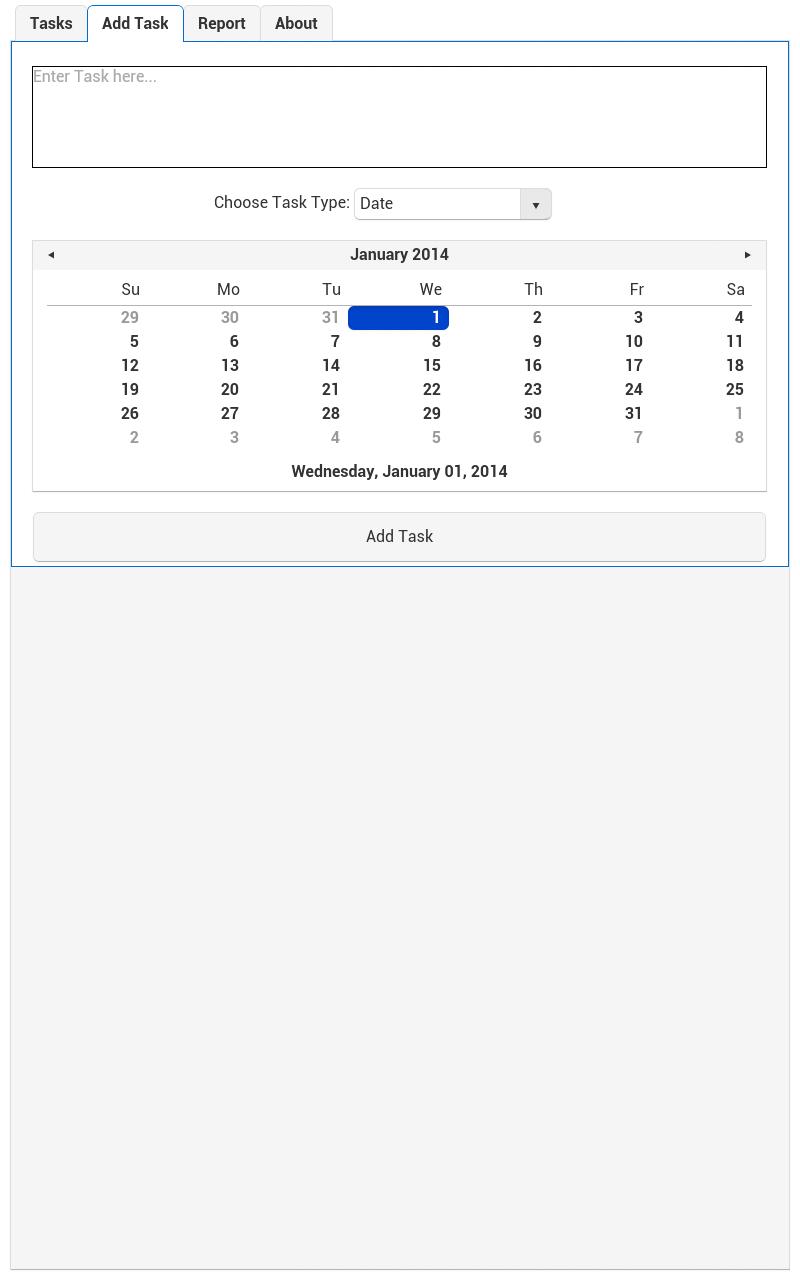The height and width of the screenshot is (1280, 800).
Task: Go to the next month
Action: point(747,255)
